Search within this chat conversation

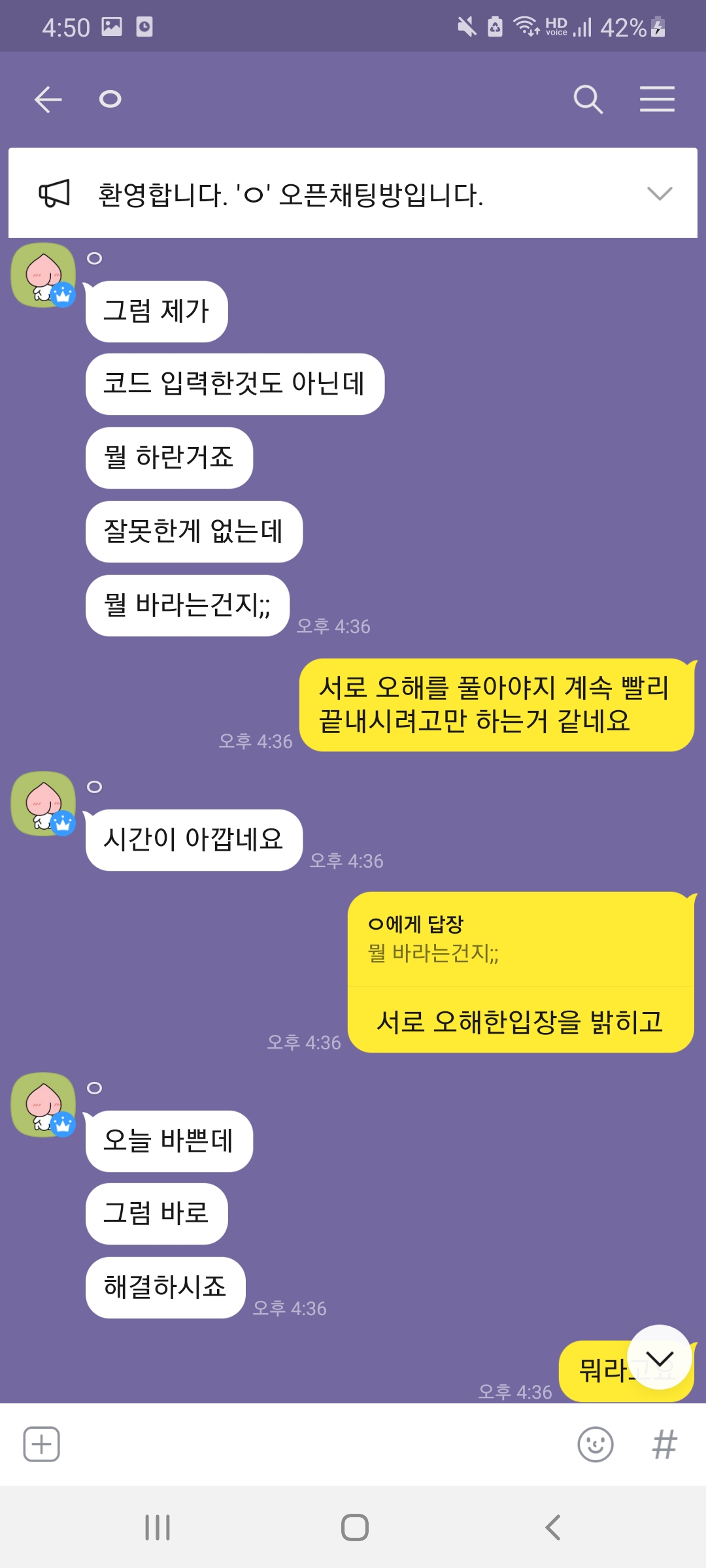(x=588, y=100)
